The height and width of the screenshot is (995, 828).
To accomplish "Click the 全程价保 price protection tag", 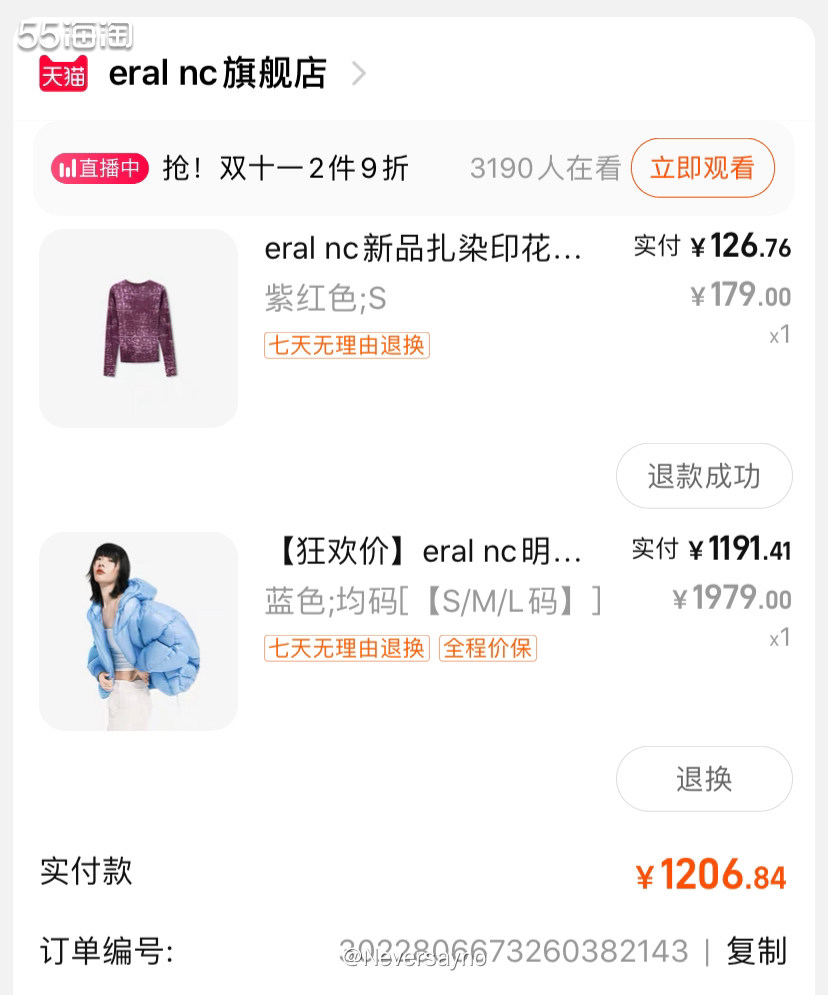I will click(x=487, y=648).
